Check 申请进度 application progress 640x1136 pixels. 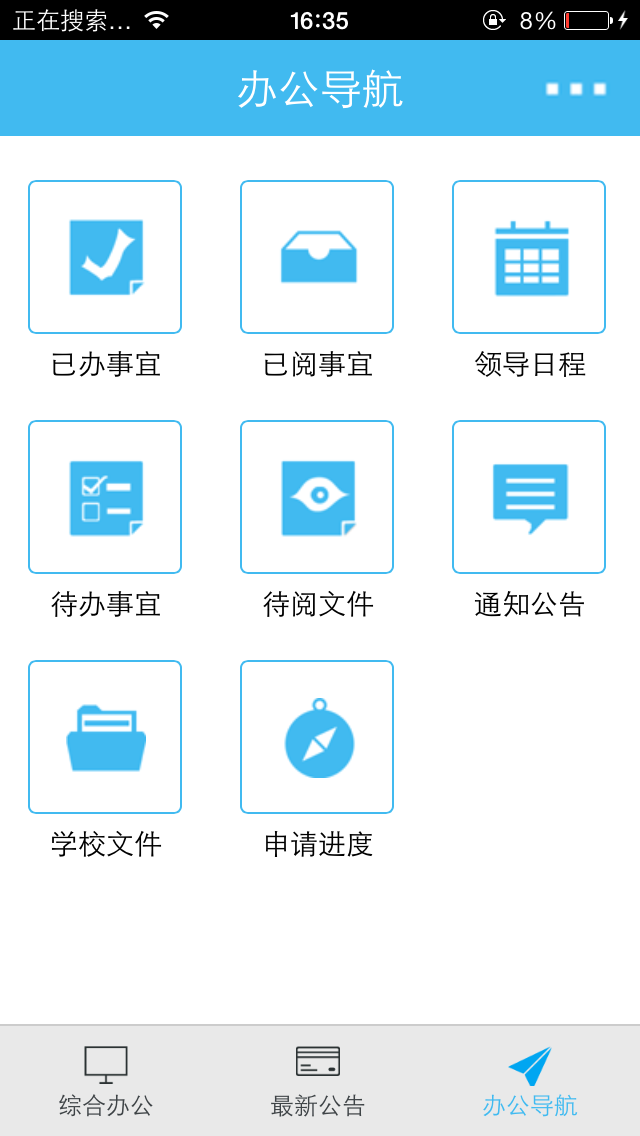pyautogui.click(x=317, y=737)
